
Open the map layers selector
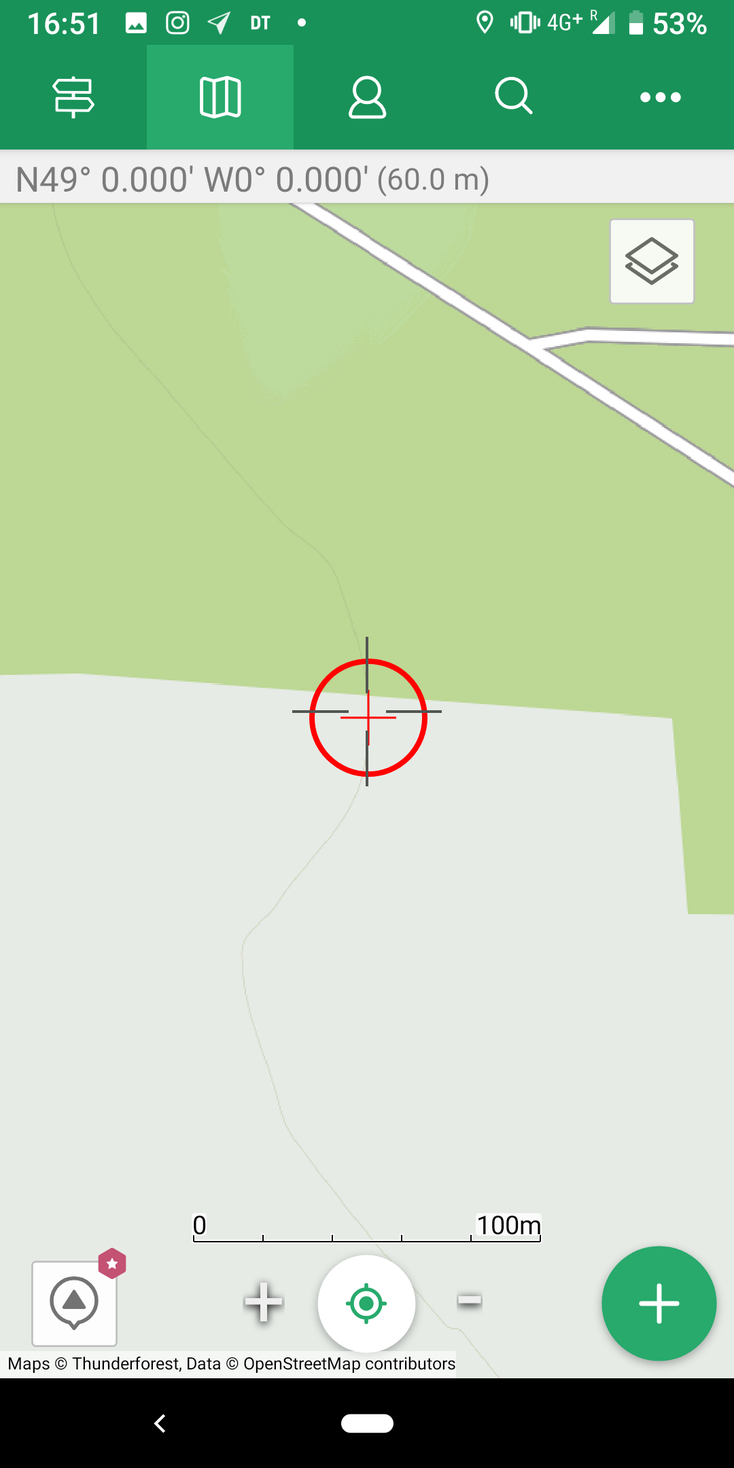[652, 261]
